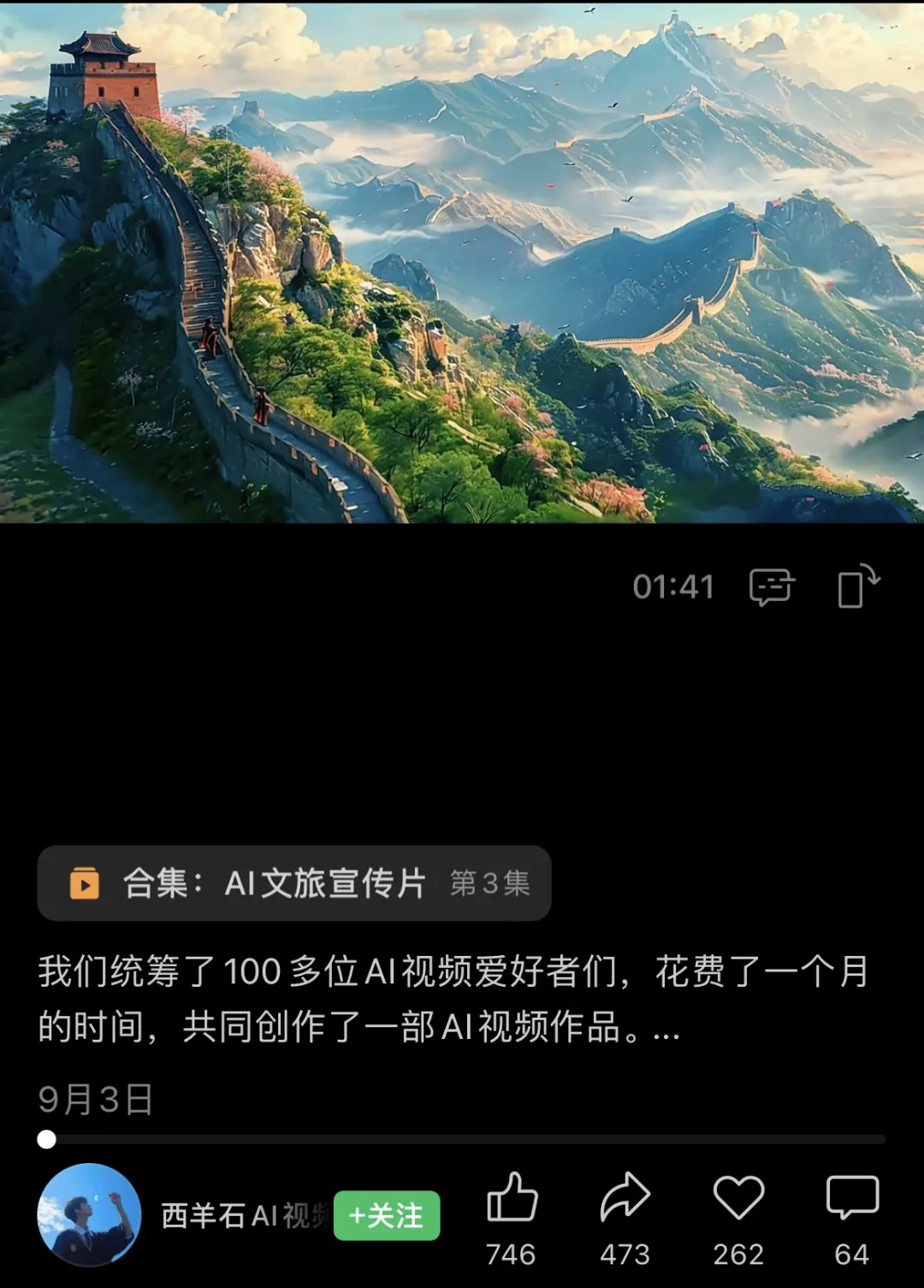This screenshot has width=924, height=1288.
Task: Share this video via arrow icon
Action: pos(625,1198)
